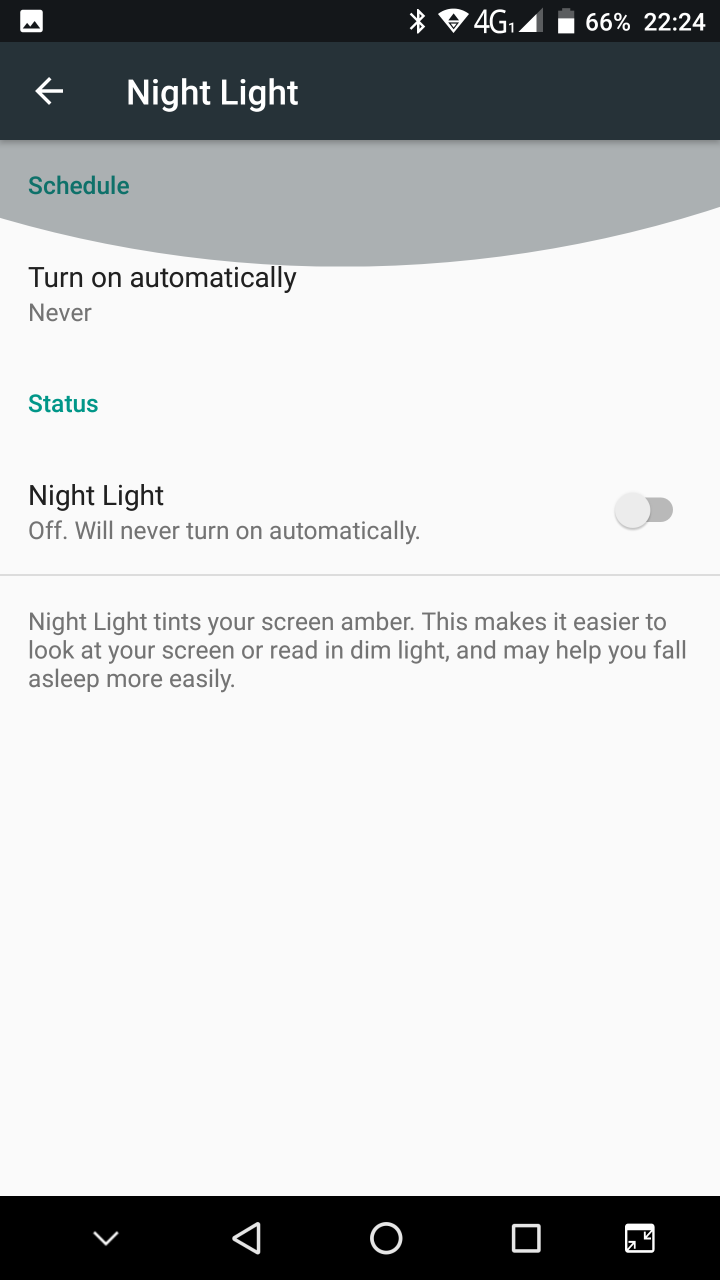This screenshot has height=1280, width=720.
Task: Go back from Night Light settings
Action: (x=49, y=92)
